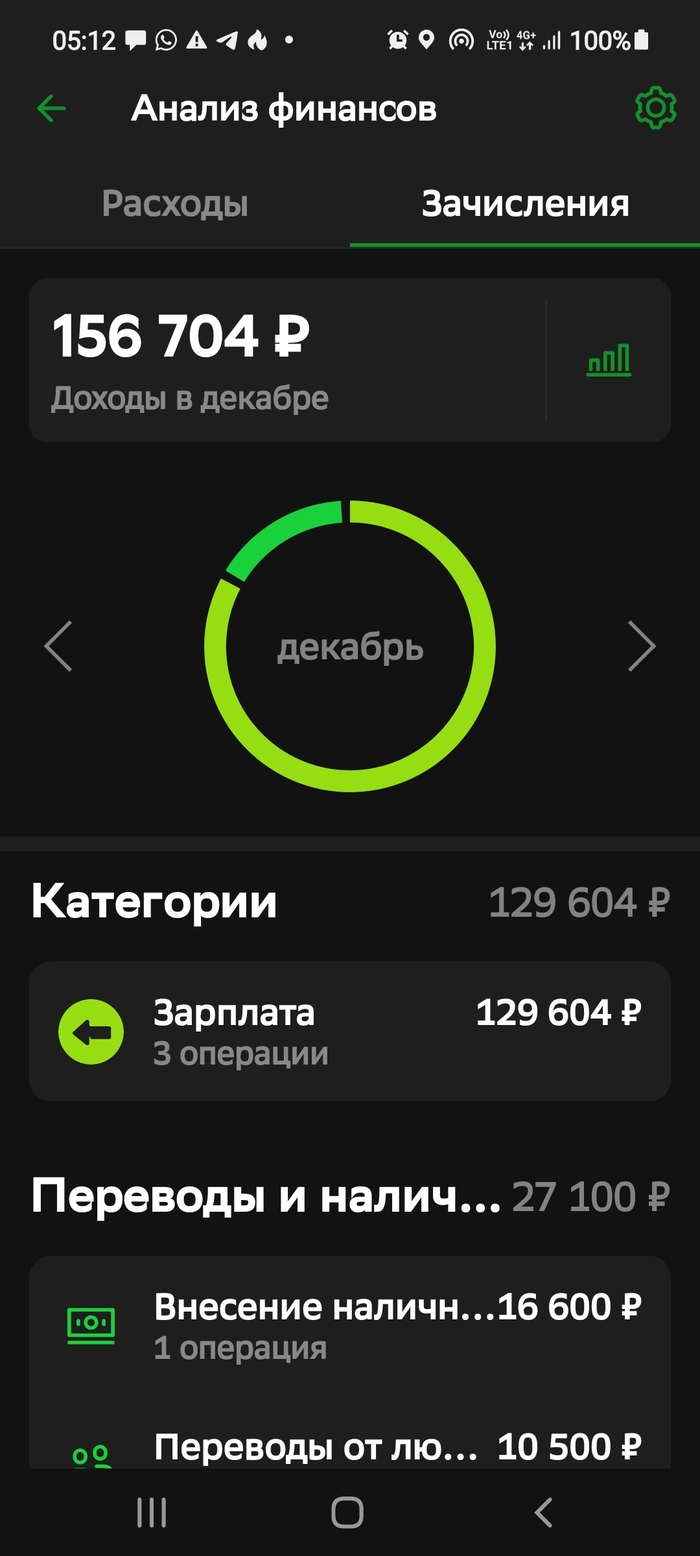Open the bar chart view icon

pos(608,360)
